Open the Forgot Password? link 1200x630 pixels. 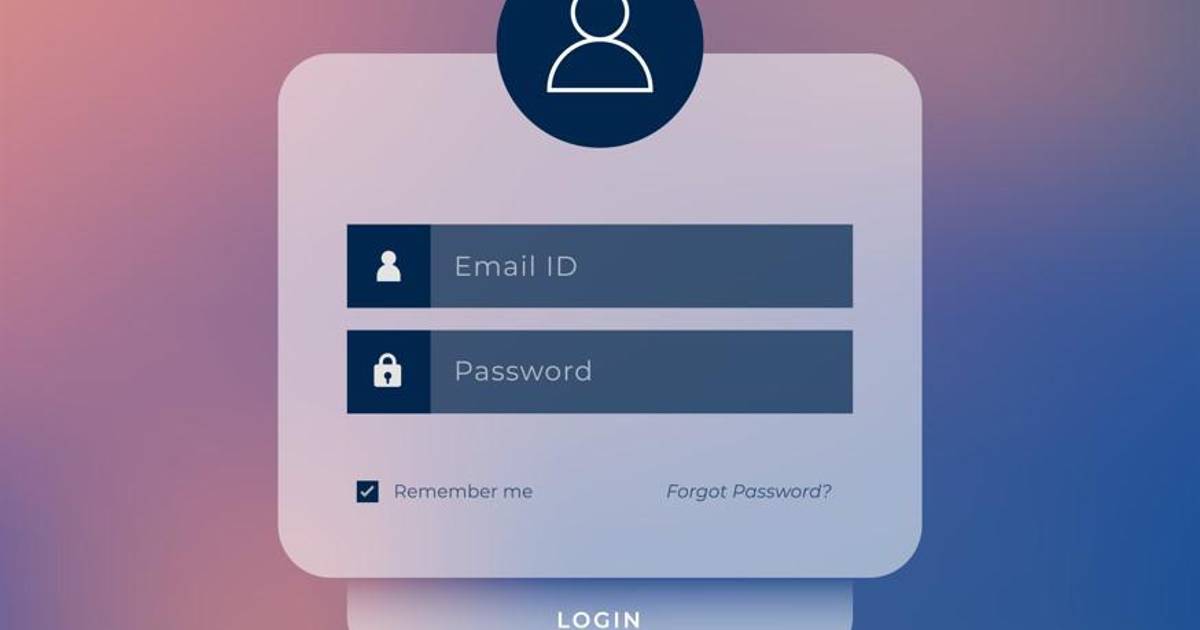[x=748, y=491]
